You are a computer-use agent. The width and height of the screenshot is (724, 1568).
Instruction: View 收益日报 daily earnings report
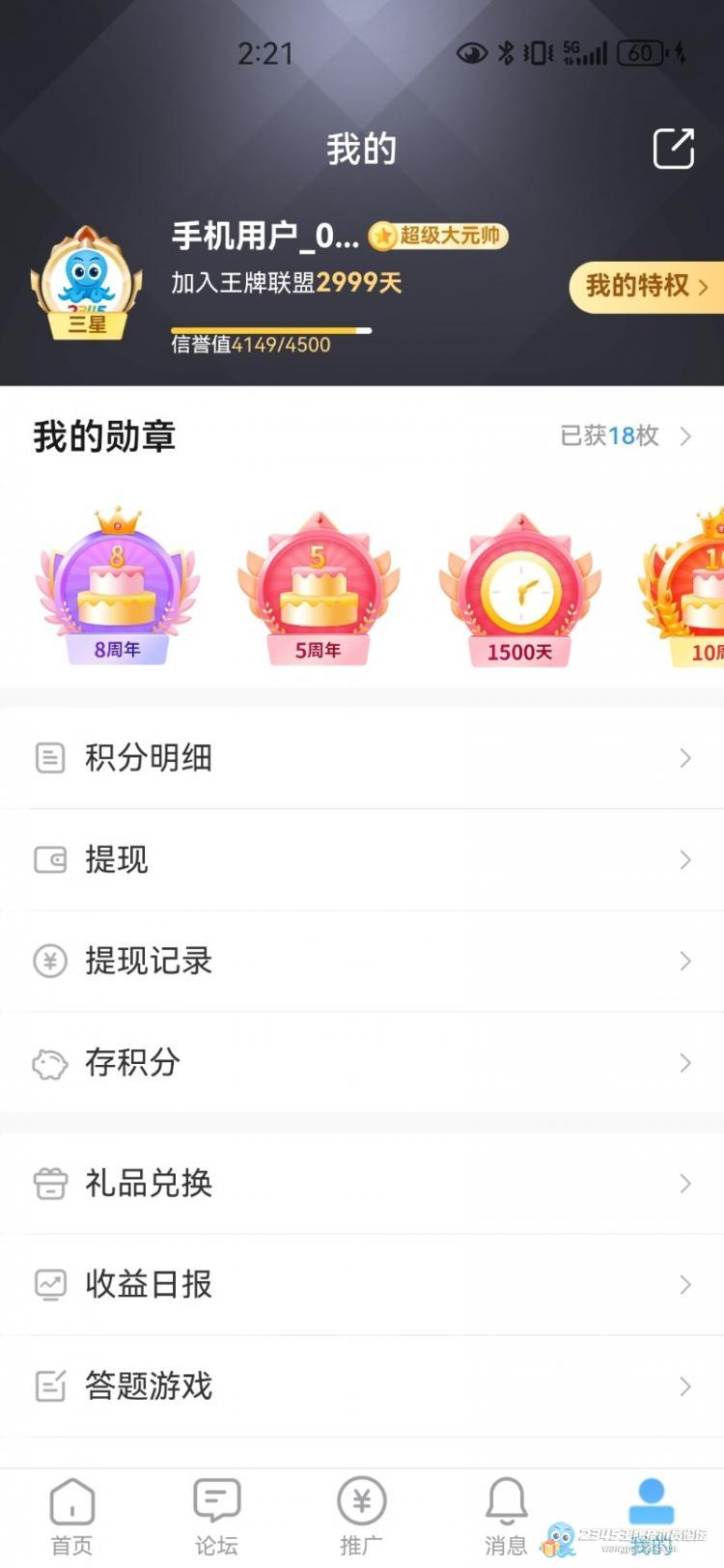pos(362,1284)
